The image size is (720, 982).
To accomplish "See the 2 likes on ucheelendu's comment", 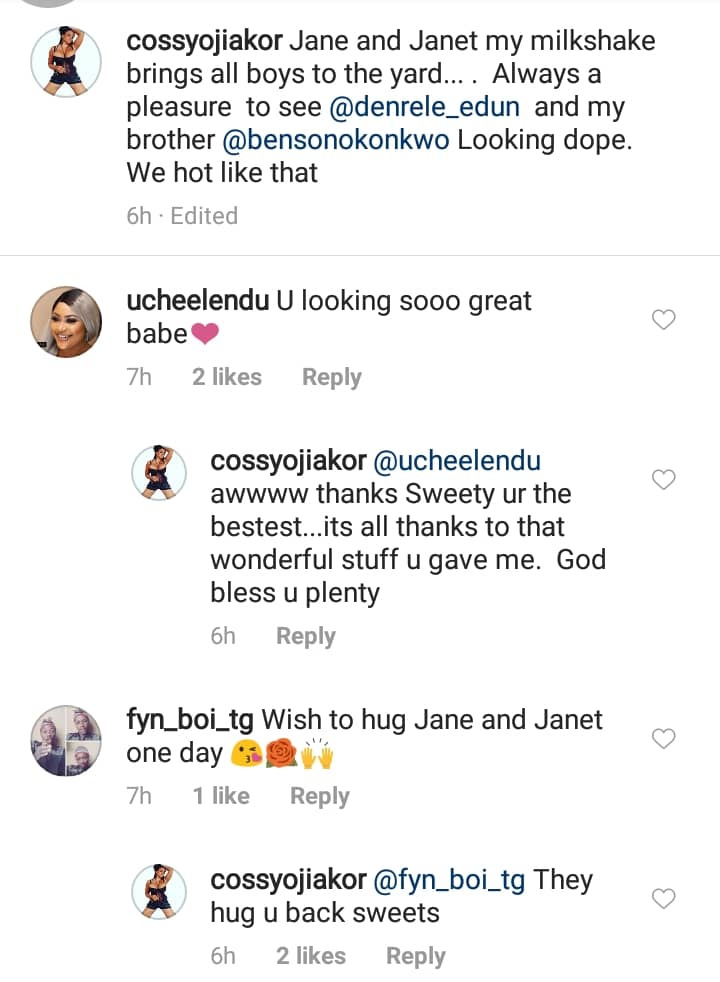I will 227,377.
